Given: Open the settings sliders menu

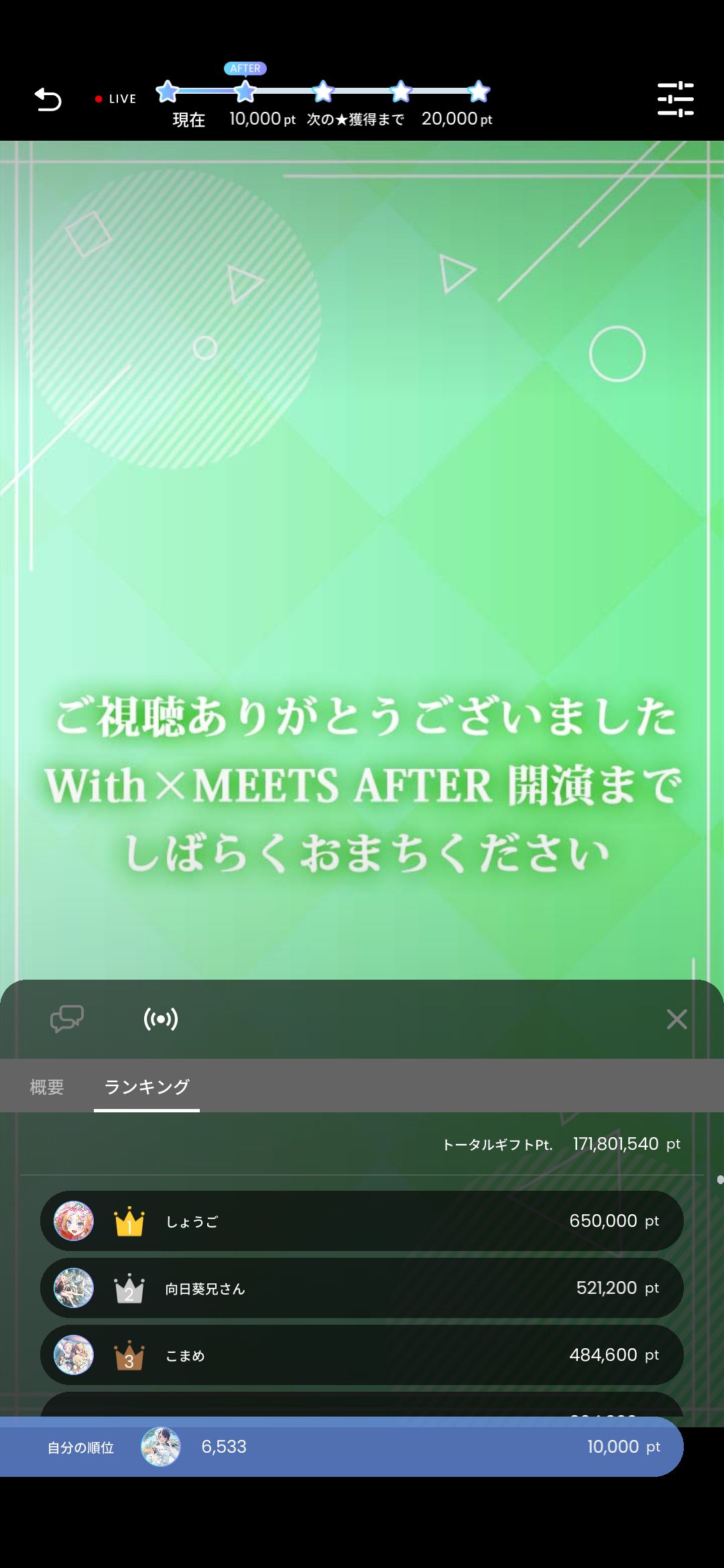Looking at the screenshot, I should (675, 99).
